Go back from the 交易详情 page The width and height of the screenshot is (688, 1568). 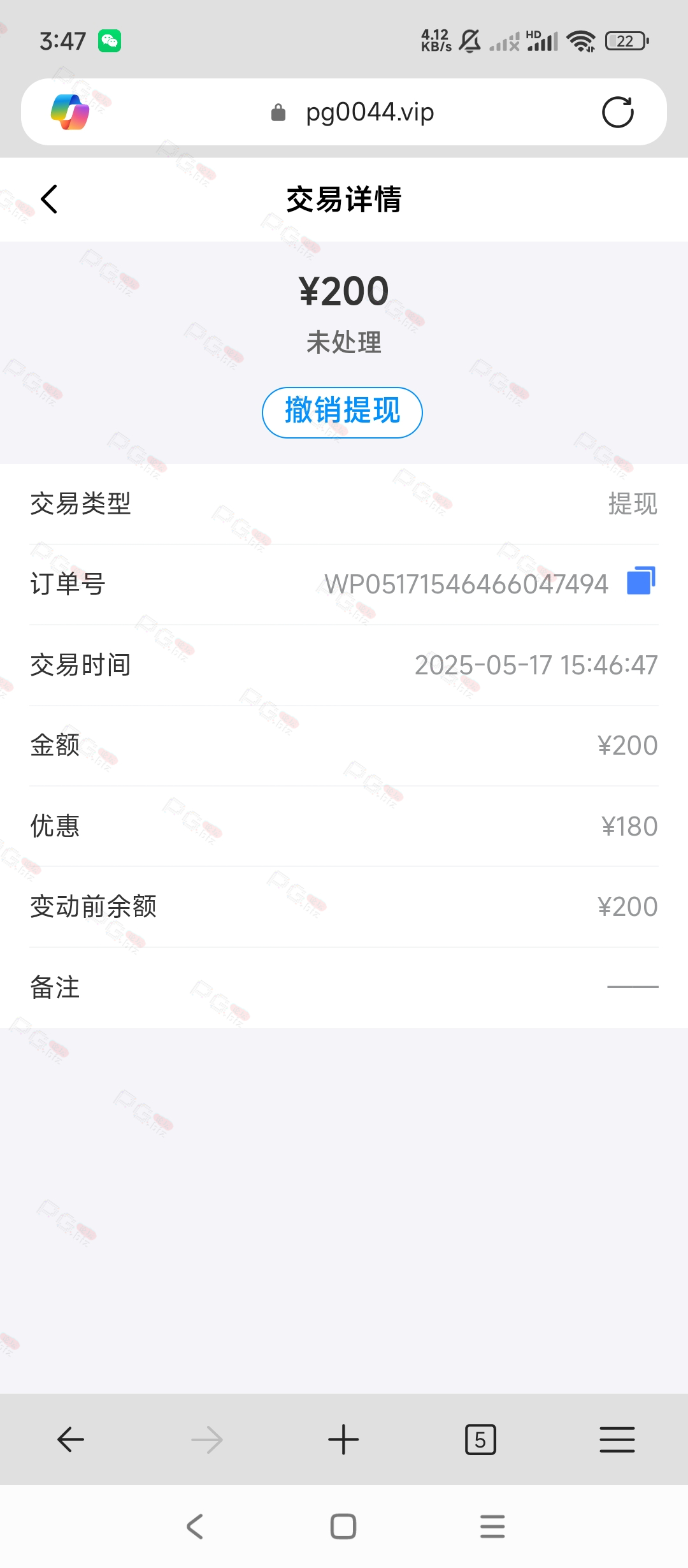pos(49,199)
